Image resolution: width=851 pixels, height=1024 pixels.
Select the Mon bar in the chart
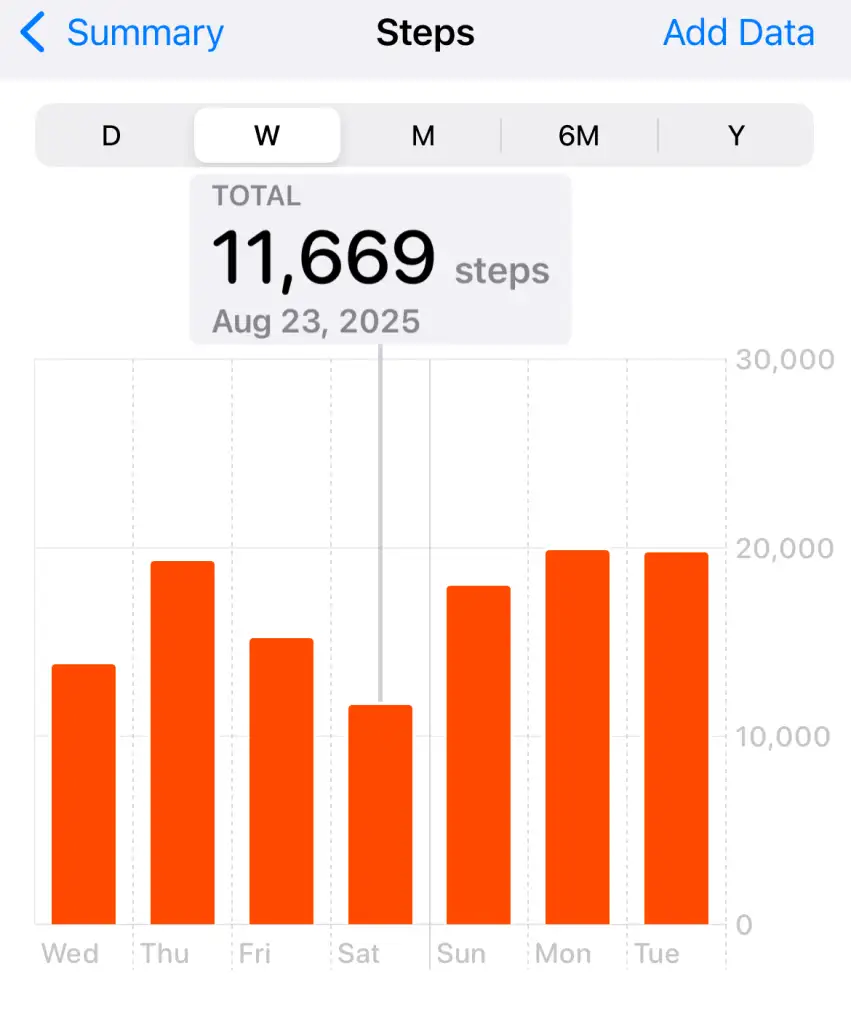pos(577,737)
